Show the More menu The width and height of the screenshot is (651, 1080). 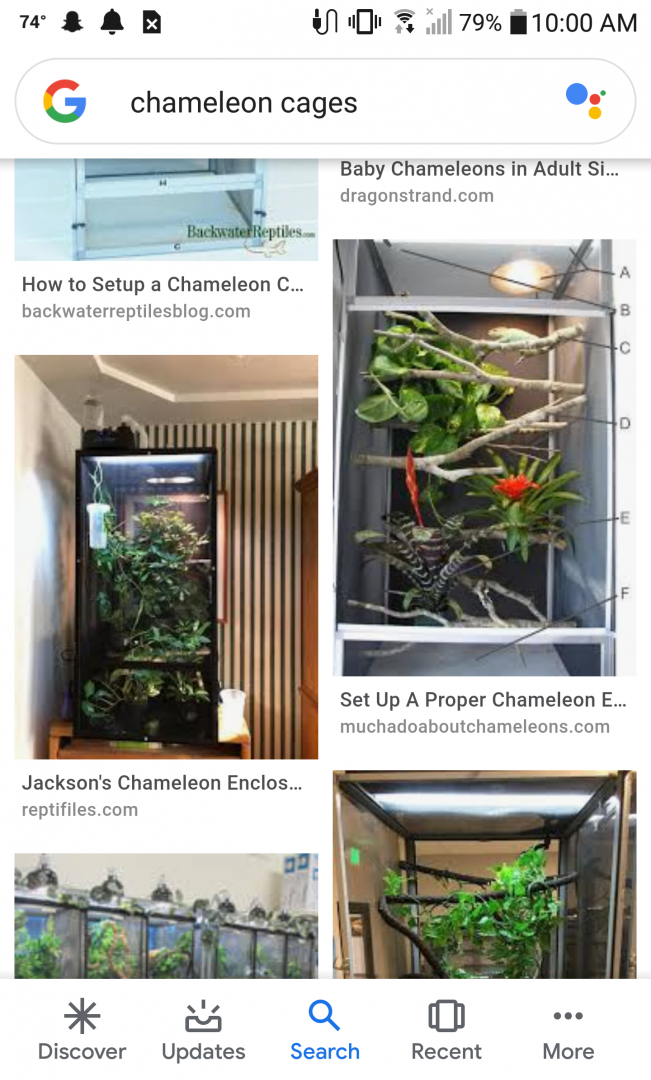pyautogui.click(x=568, y=1032)
